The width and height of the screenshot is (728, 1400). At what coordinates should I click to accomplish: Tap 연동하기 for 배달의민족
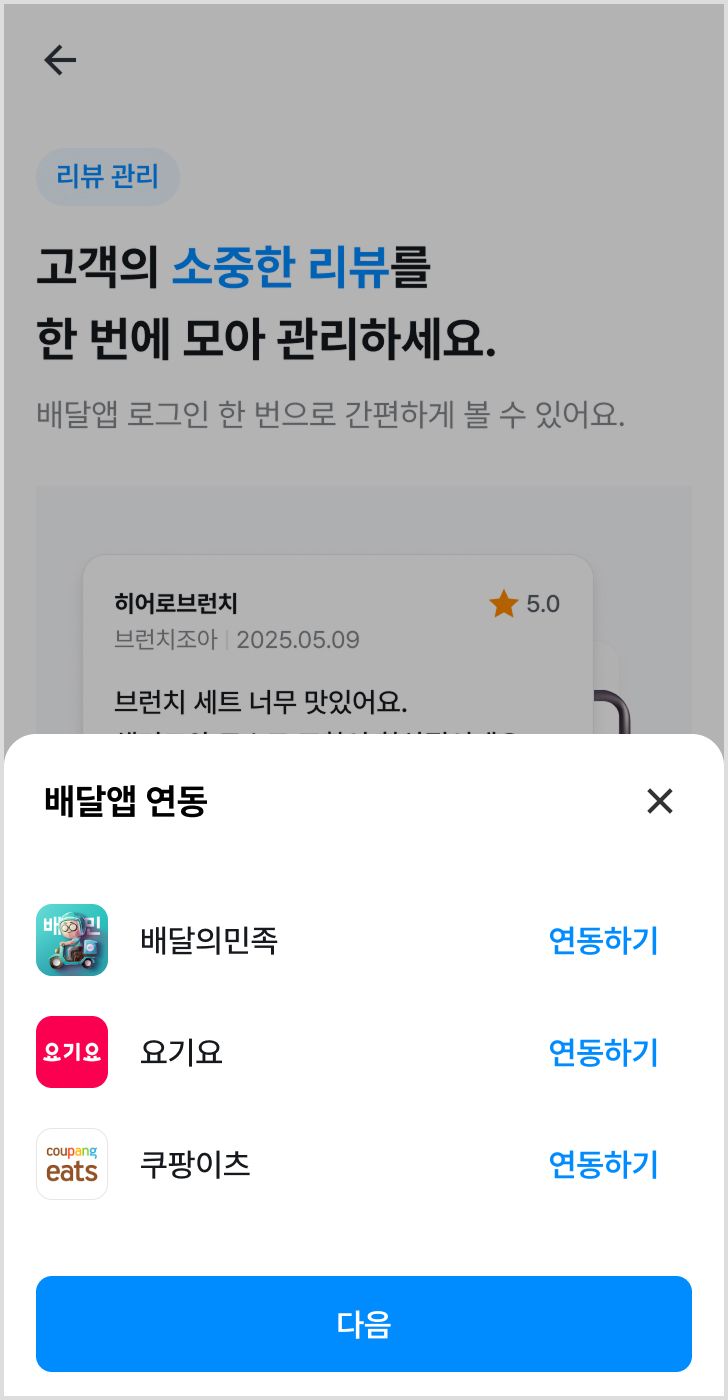tap(603, 940)
